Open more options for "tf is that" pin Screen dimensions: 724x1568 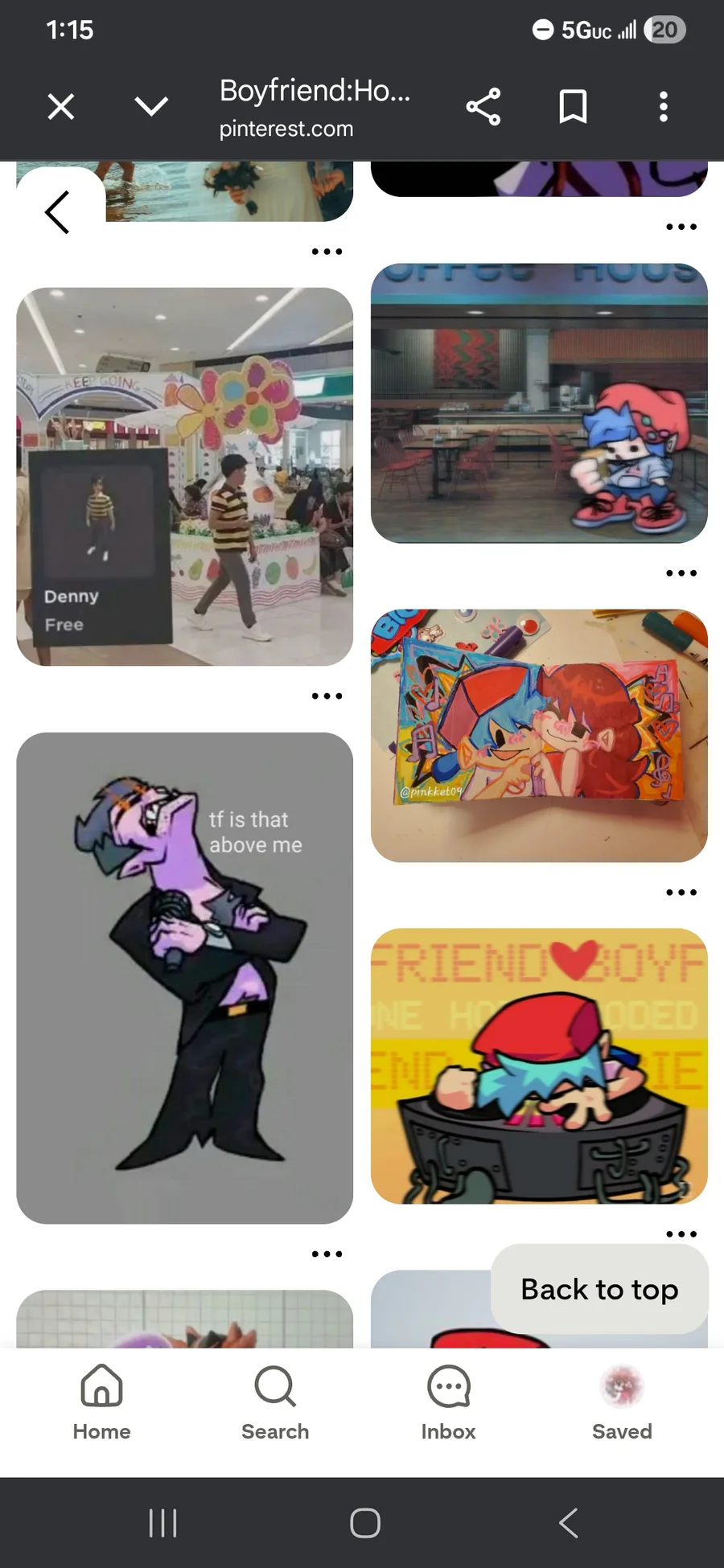pos(327,1254)
